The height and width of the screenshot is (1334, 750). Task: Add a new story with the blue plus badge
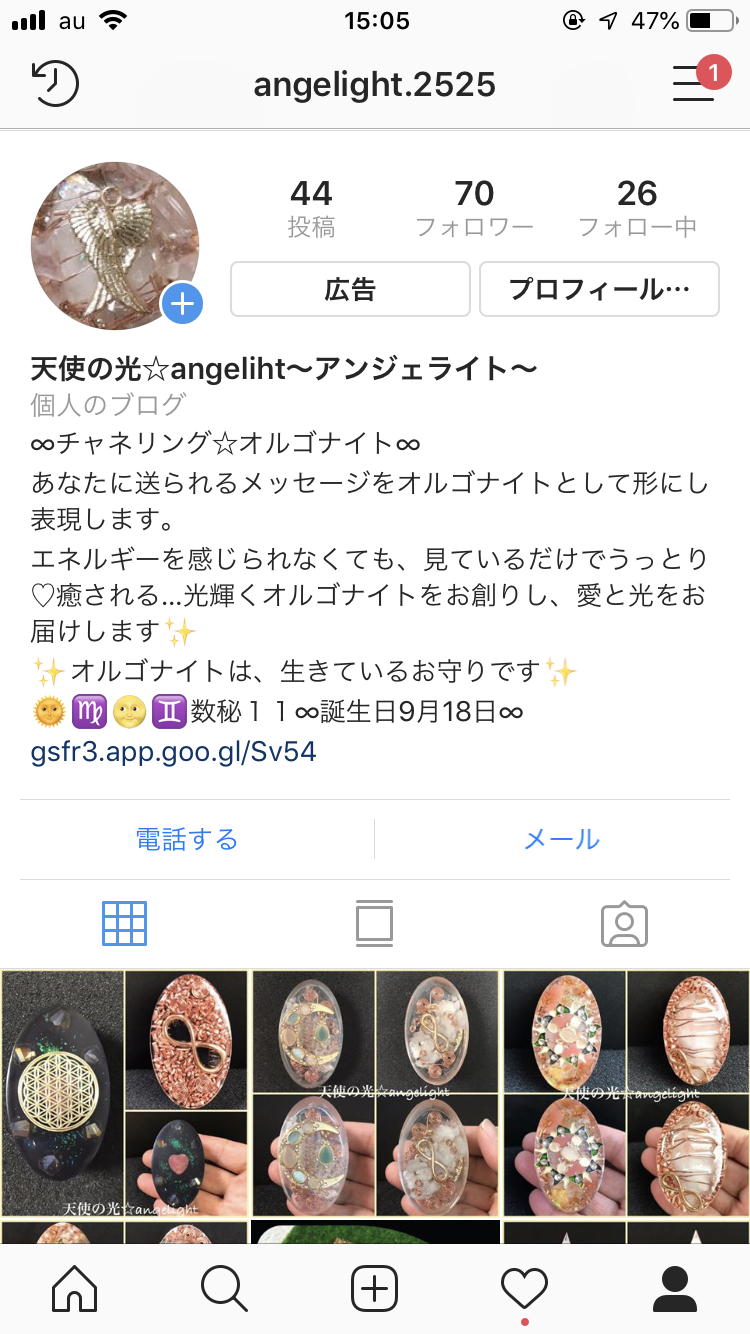coord(182,305)
